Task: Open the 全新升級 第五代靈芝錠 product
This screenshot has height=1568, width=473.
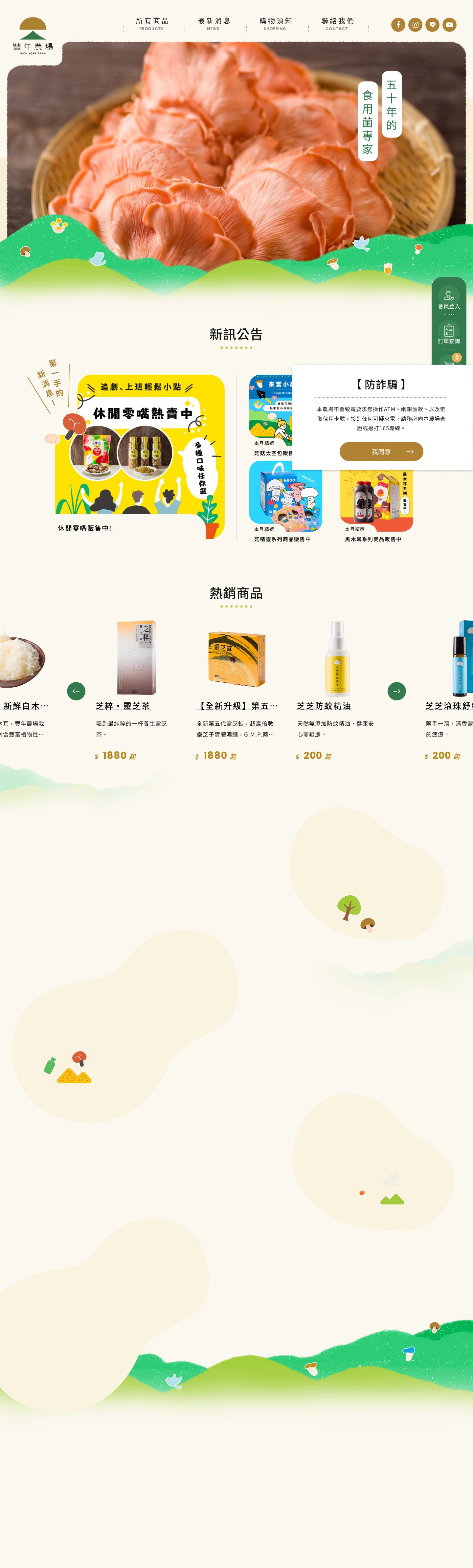Action: [236, 658]
